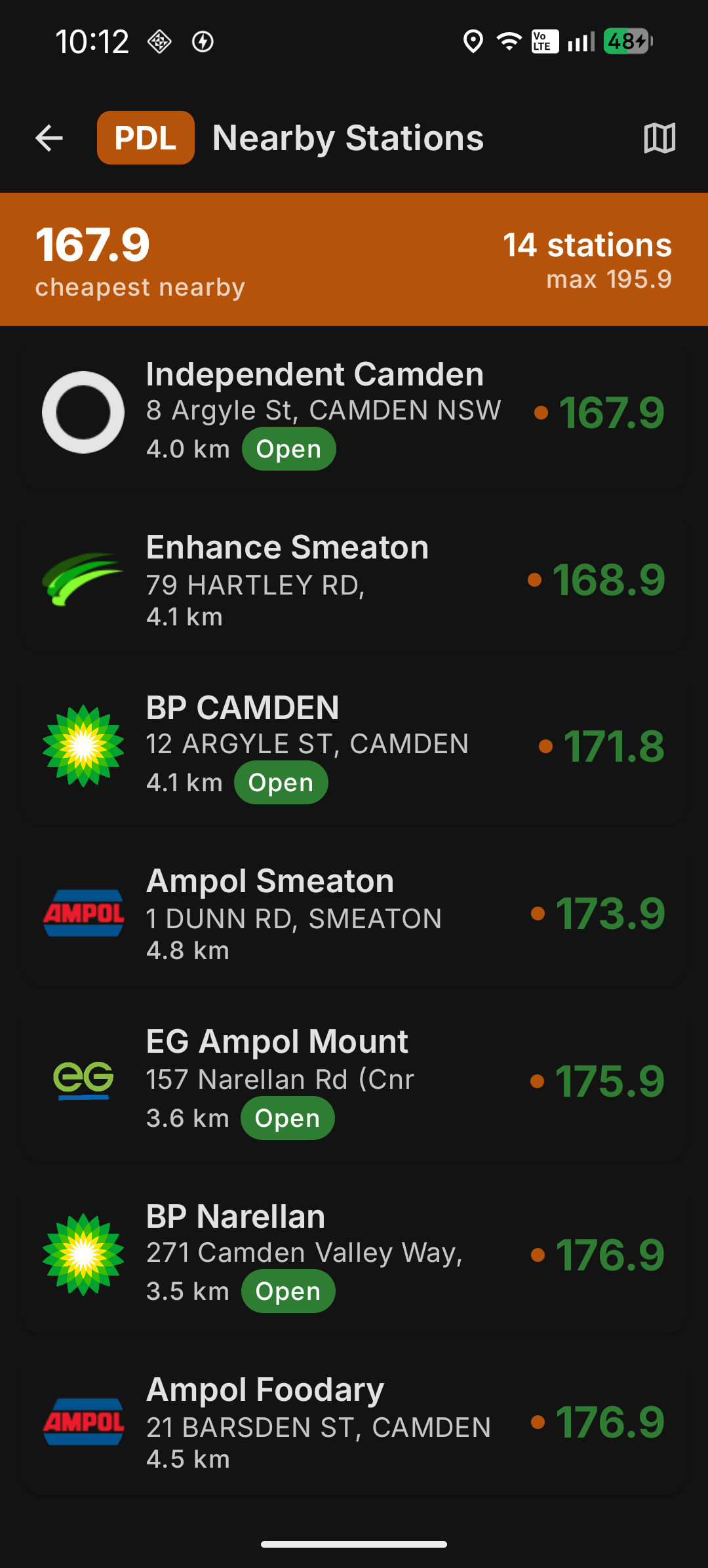The image size is (708, 1568).
Task: Tap the Open status on BP CAMDEN
Action: 281,782
